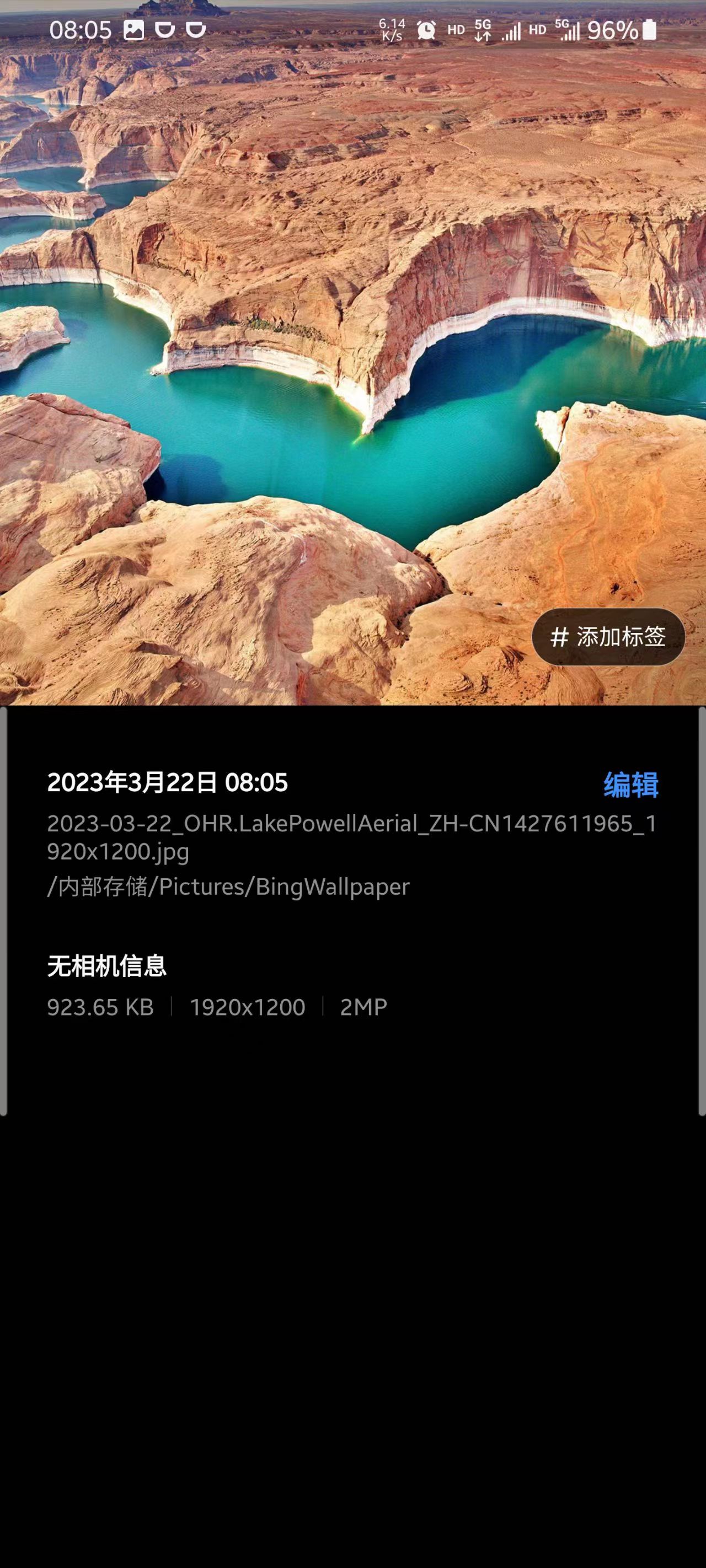Viewport: 706px width, 1568px height.
Task: Tap the alarm clock icon in status bar
Action: 426,29
